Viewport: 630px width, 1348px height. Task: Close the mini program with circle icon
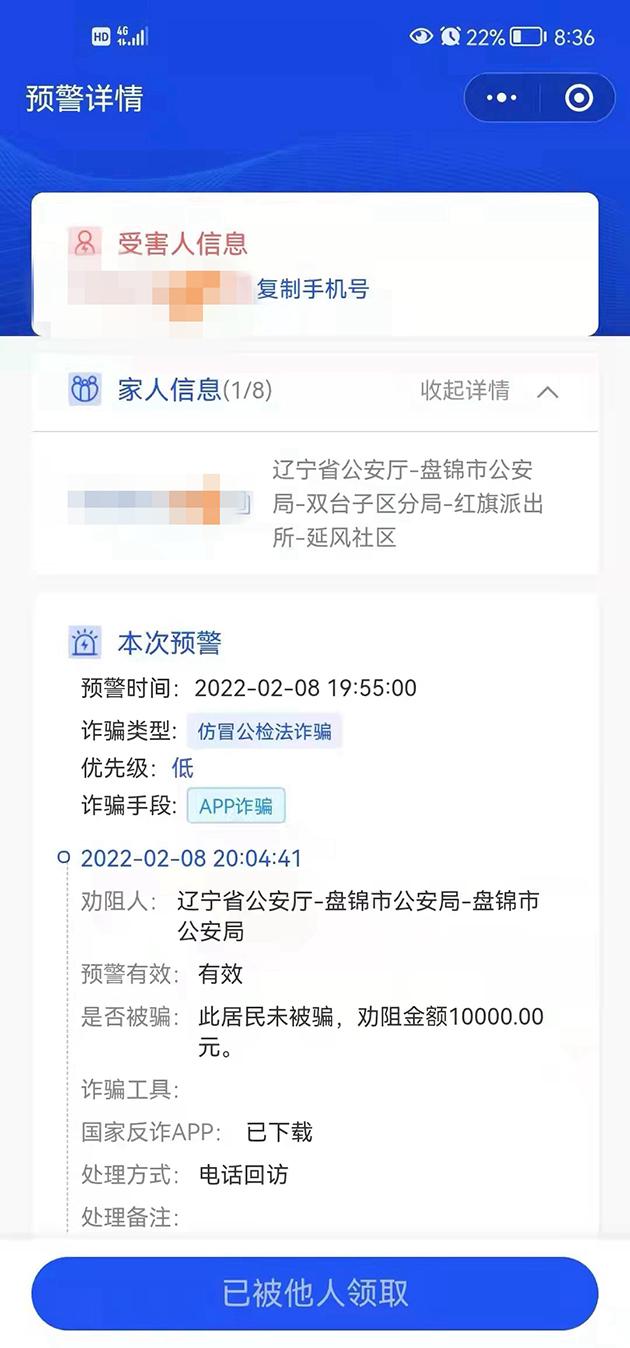[578, 98]
